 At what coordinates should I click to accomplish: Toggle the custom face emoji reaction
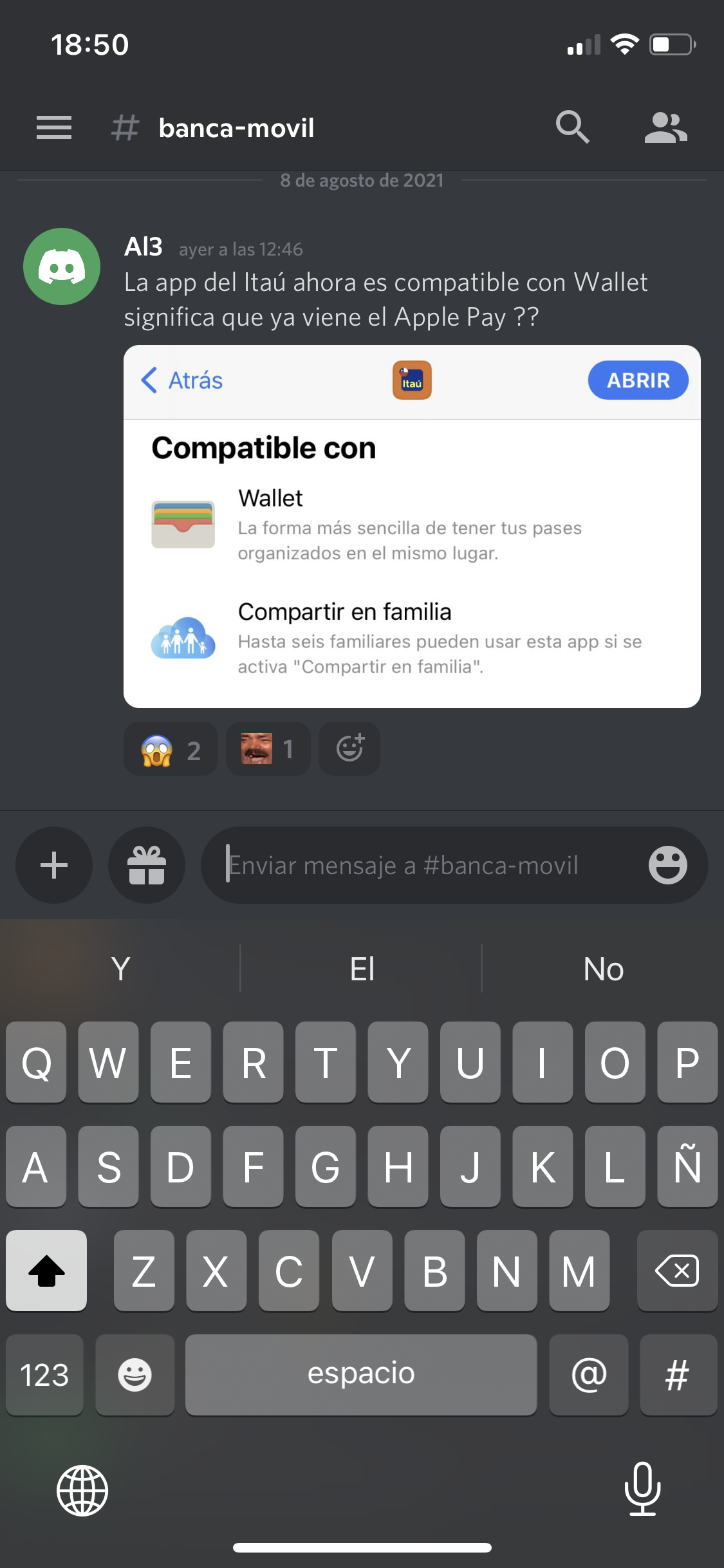tap(268, 749)
